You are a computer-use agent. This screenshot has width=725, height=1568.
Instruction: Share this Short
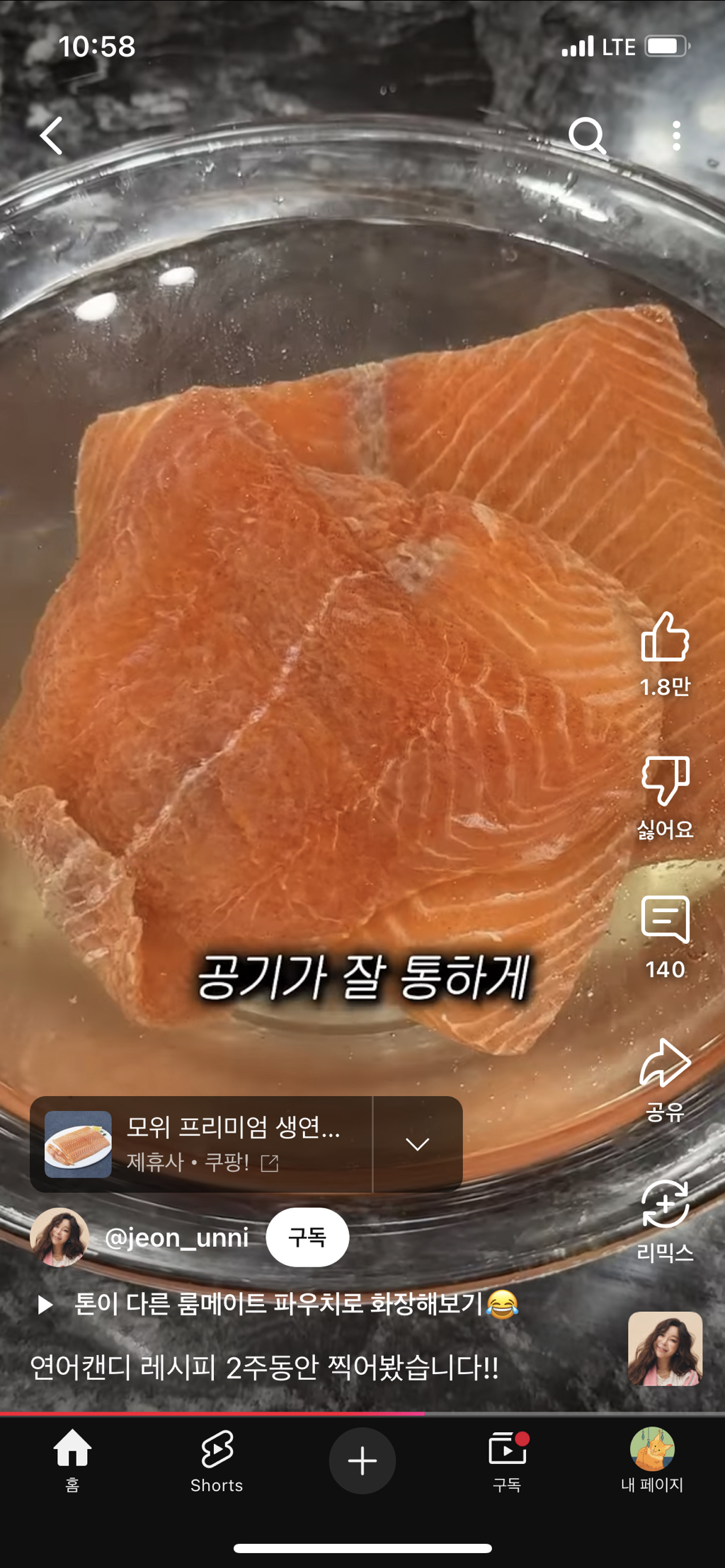pos(665,1063)
